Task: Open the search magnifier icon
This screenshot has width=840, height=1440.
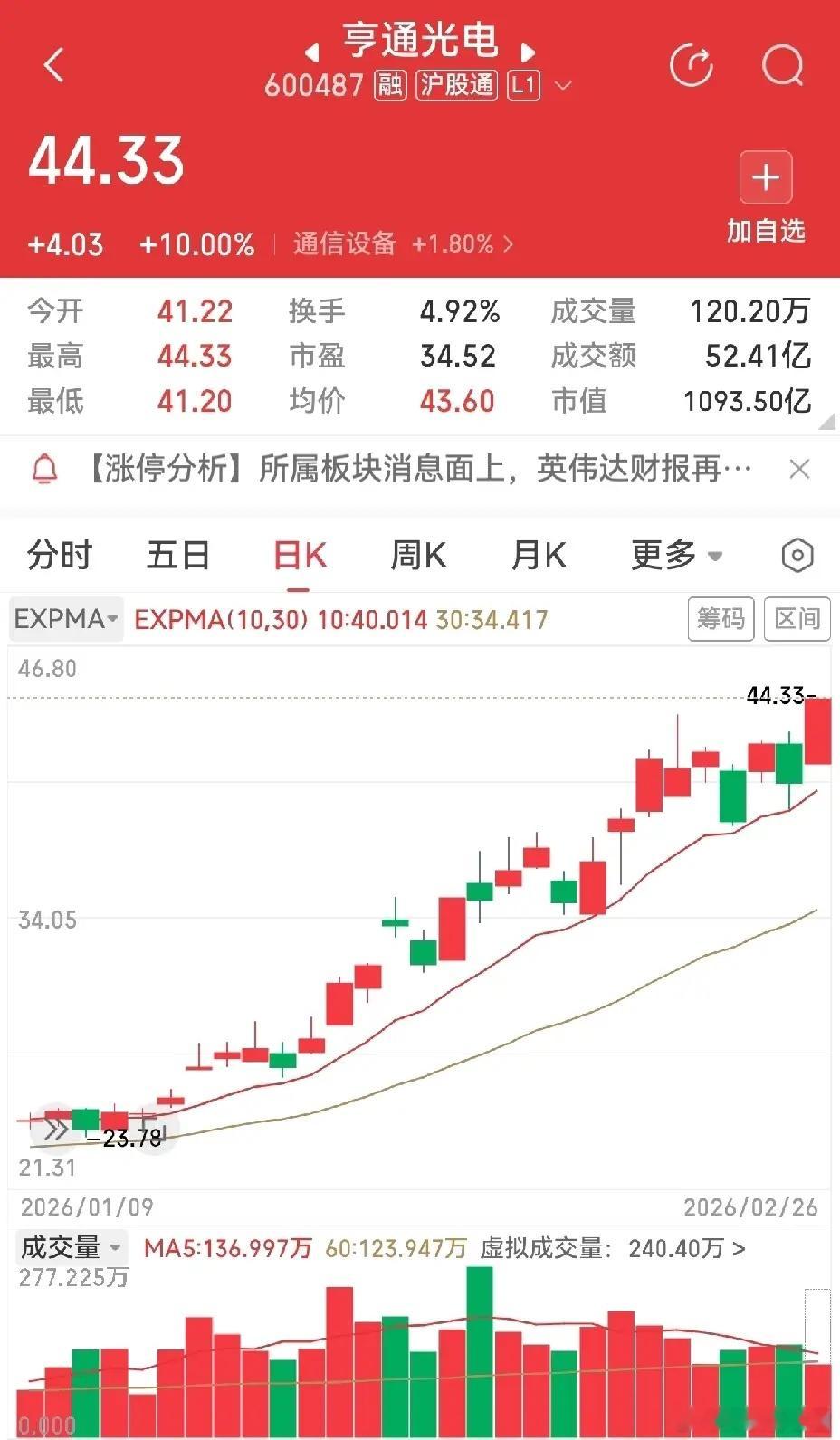Action: [782, 64]
